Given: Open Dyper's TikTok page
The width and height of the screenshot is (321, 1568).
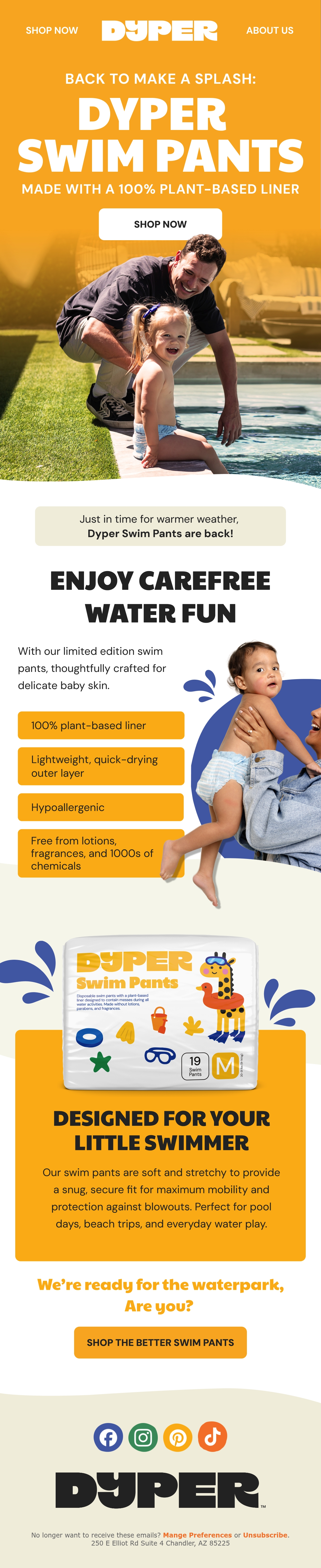Looking at the screenshot, I should (213, 1438).
